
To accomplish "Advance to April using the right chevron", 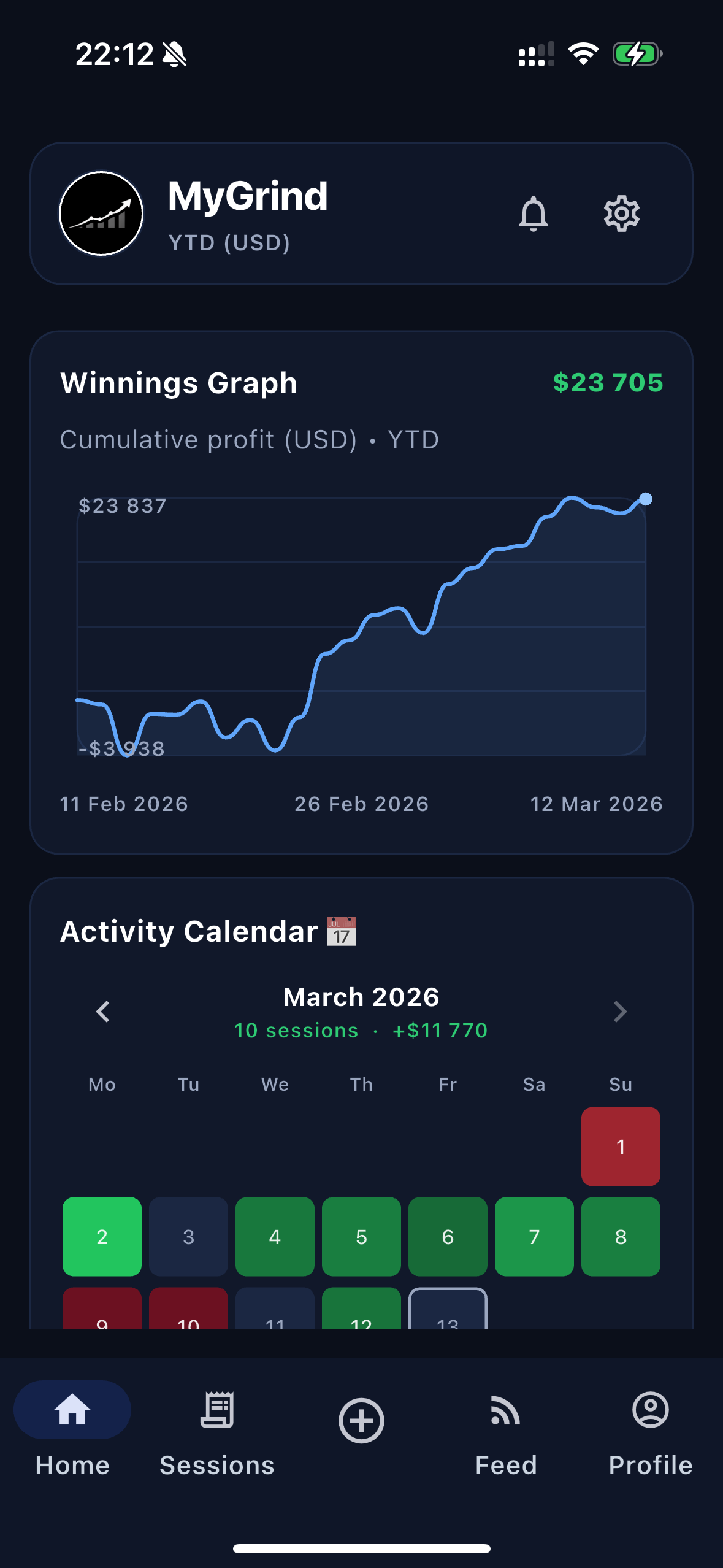I will [620, 1011].
